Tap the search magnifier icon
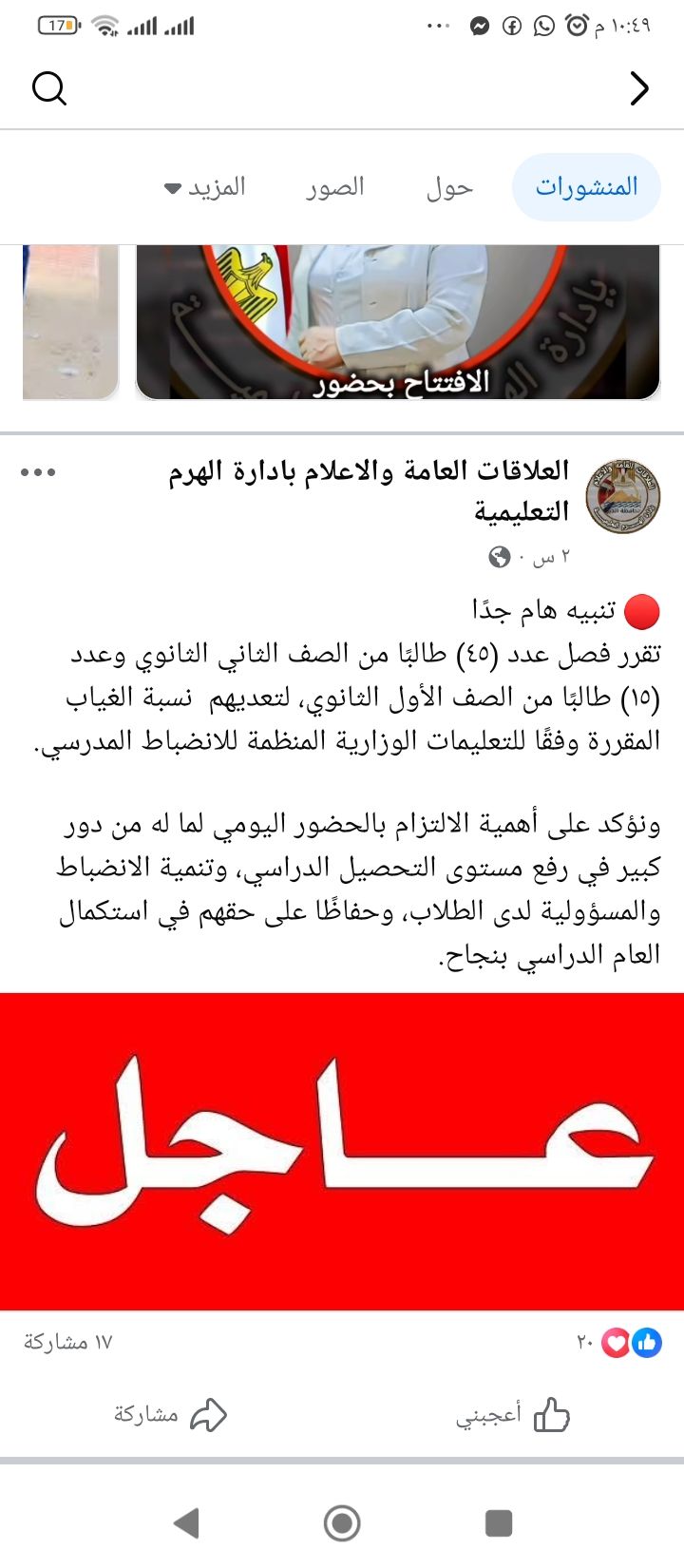 click(x=49, y=88)
